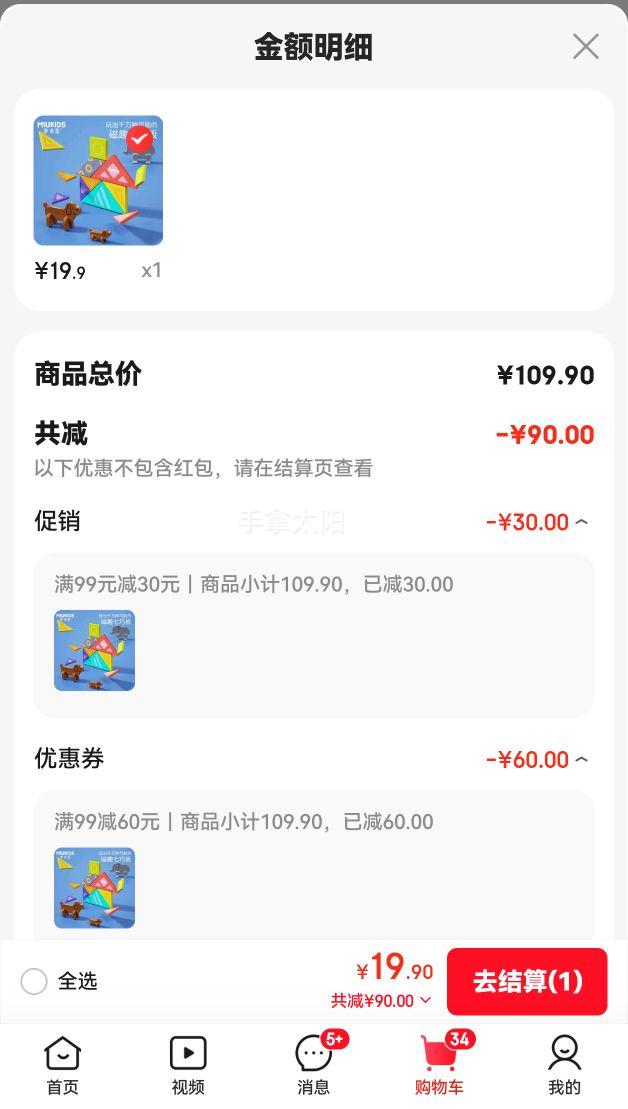The height and width of the screenshot is (1109, 628).
Task: Tick the 全选 select-all checkbox
Action: tap(34, 981)
